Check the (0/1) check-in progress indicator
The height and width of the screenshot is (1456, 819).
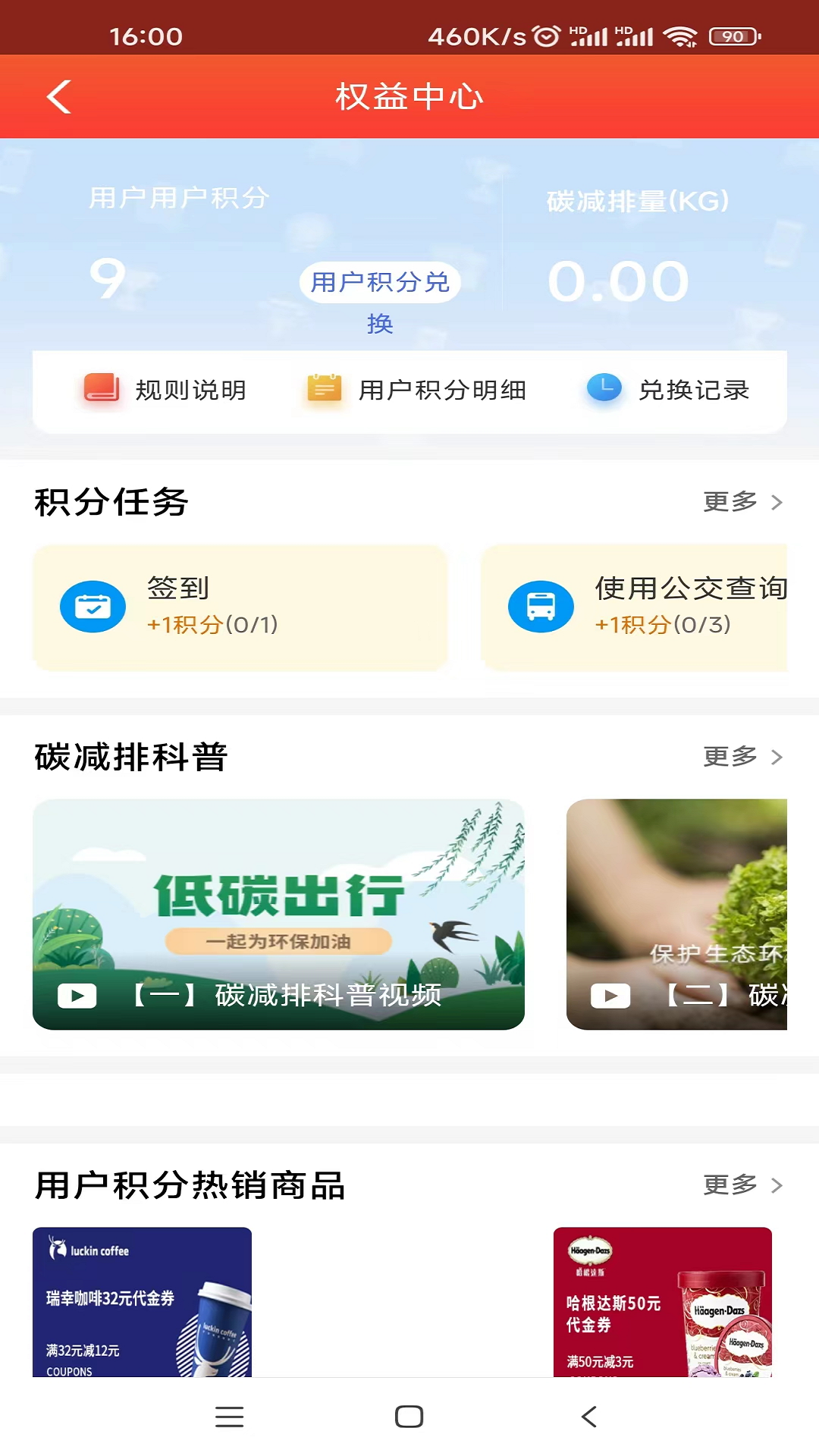253,624
